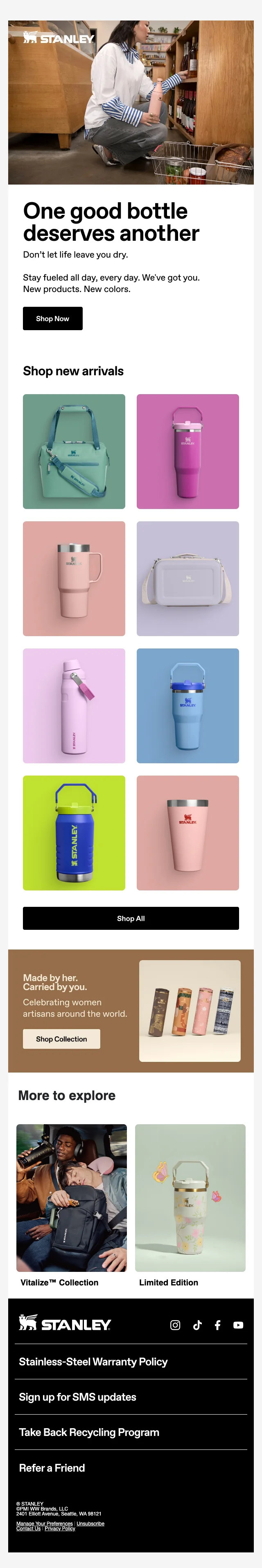Image resolution: width=262 pixels, height=1568 pixels.
Task: Open the Vitalize Collection card
Action: point(72,1197)
